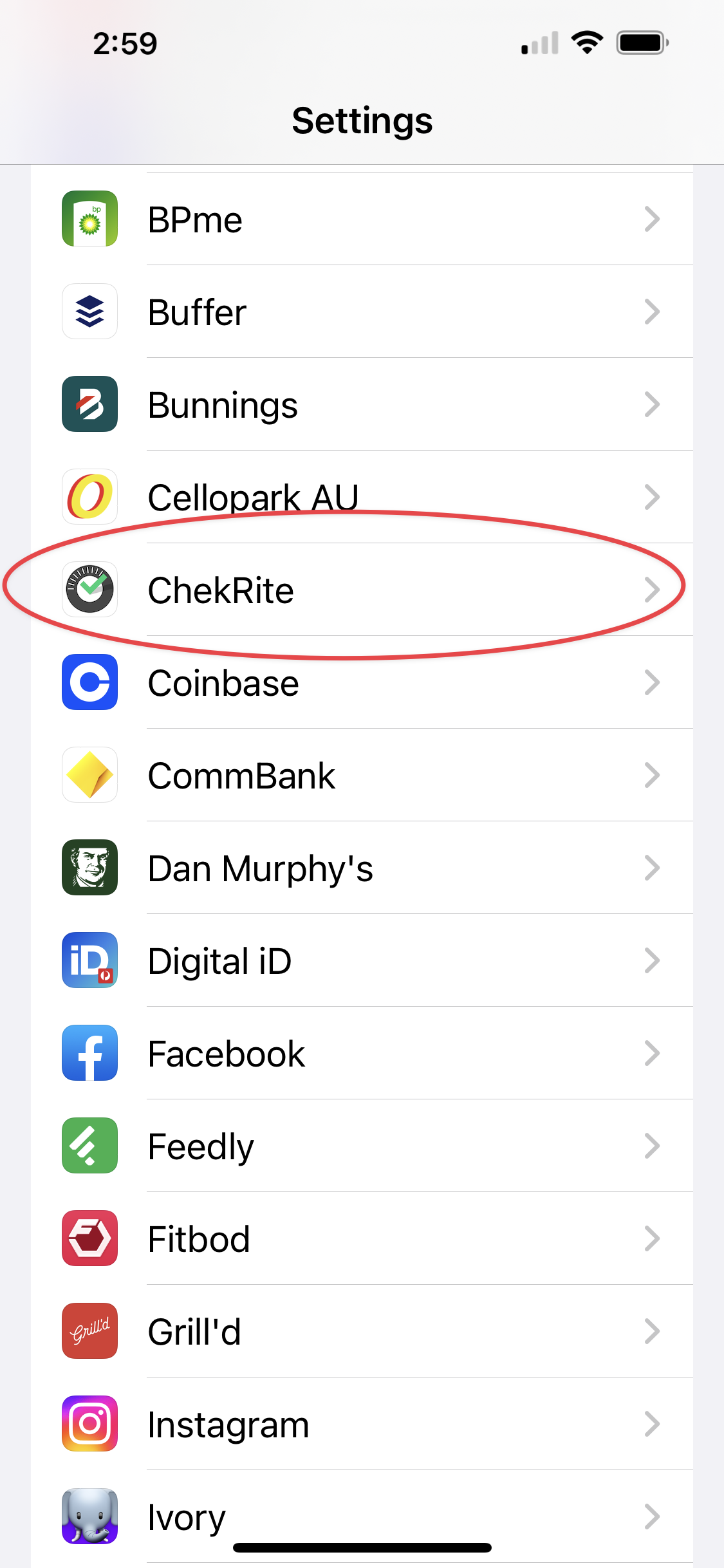
Task: Open Cellopark AU settings
Action: click(362, 497)
